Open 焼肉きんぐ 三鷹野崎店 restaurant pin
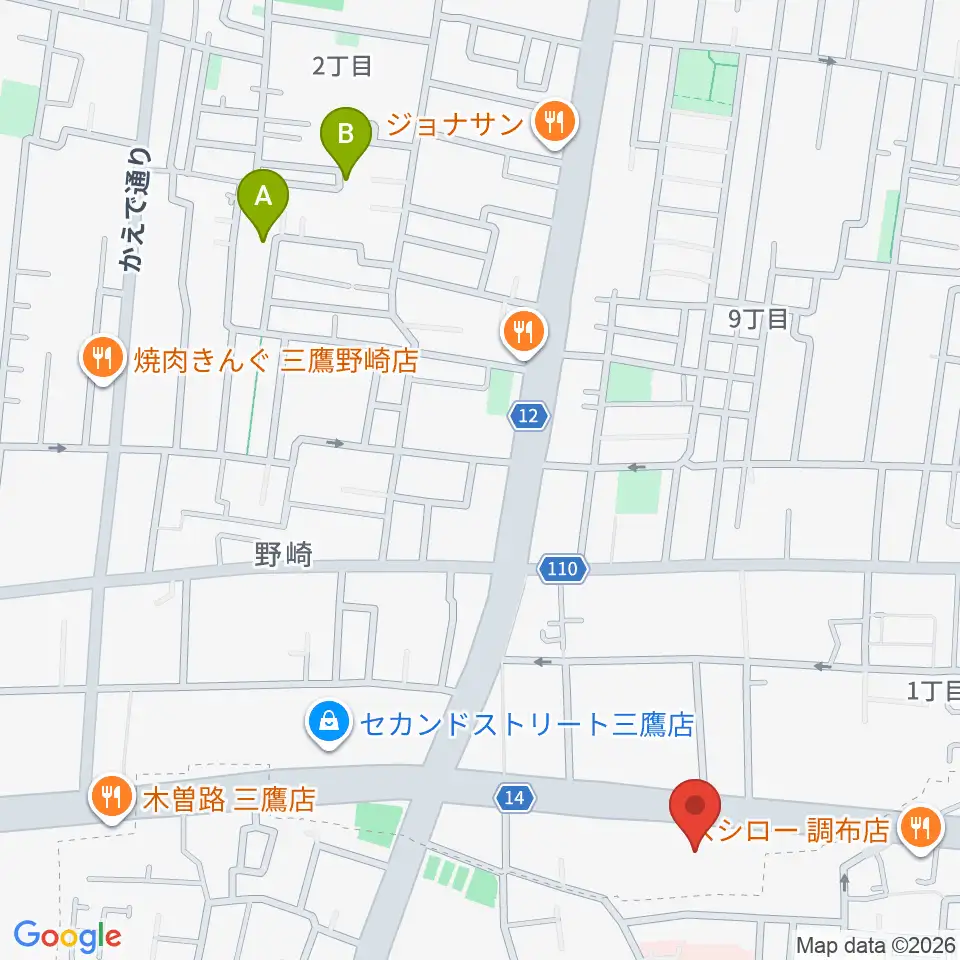The height and width of the screenshot is (960, 960). (x=102, y=359)
